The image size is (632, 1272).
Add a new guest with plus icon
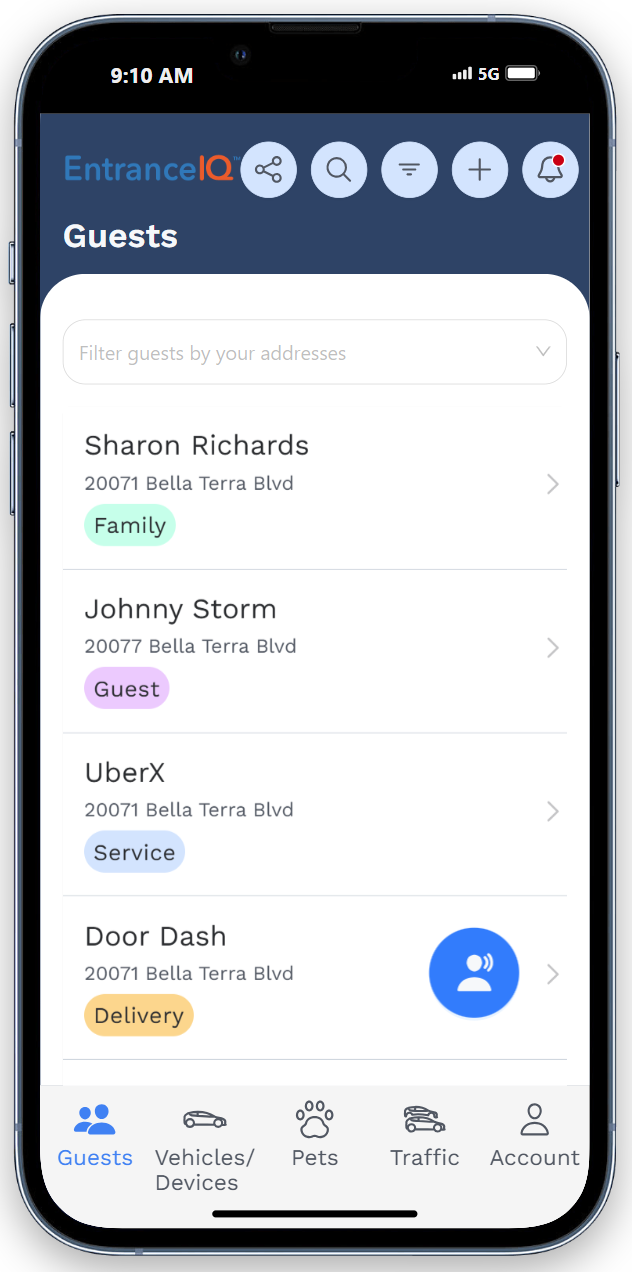point(480,170)
